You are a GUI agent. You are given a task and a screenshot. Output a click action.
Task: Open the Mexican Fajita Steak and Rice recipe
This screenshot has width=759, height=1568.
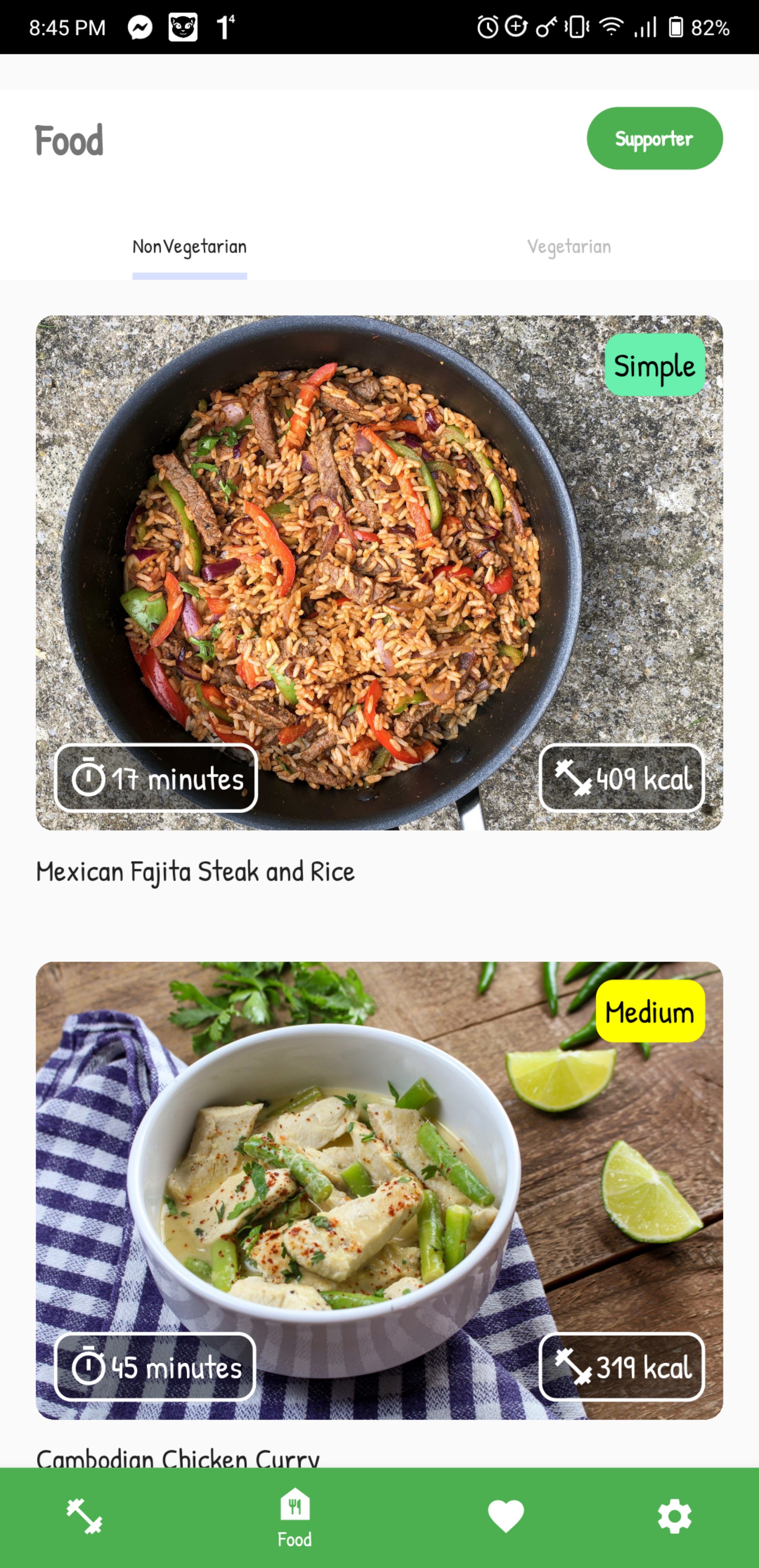[x=378, y=572]
